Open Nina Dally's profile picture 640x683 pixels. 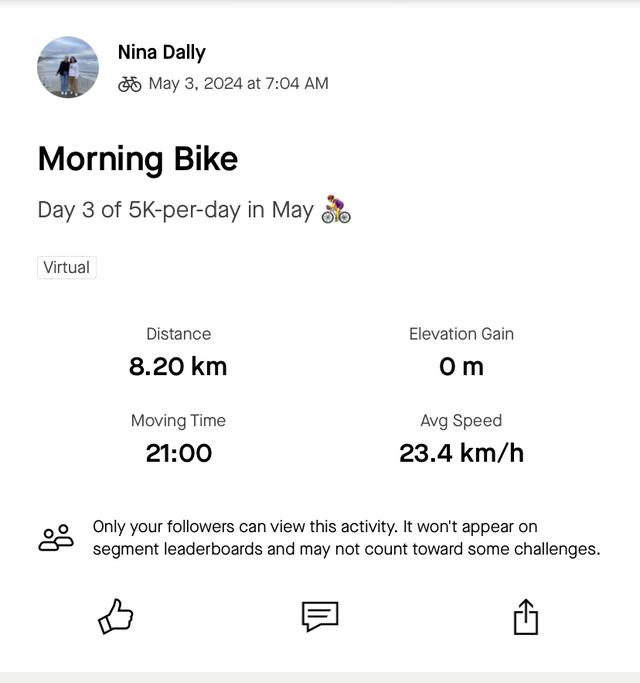point(68,67)
